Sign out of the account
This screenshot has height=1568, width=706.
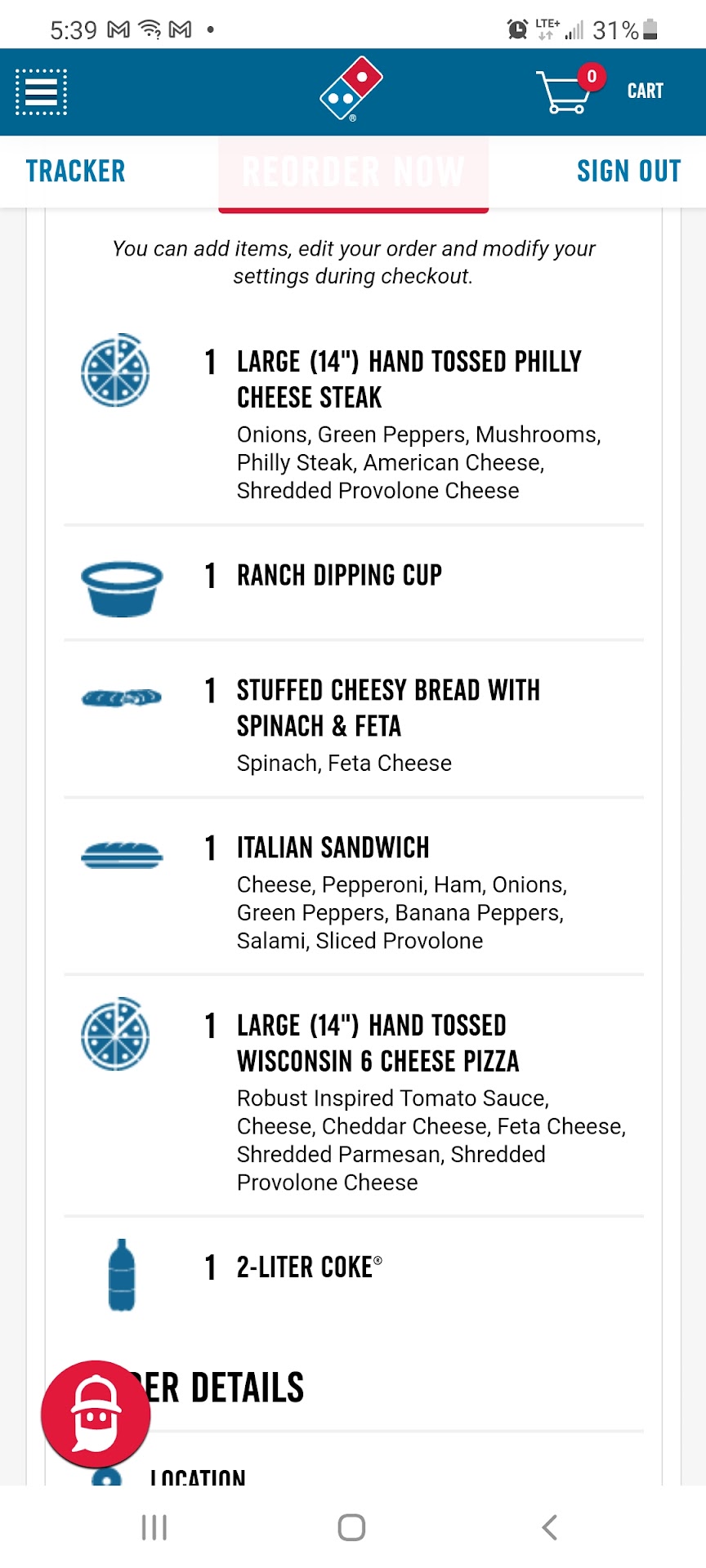click(x=628, y=171)
